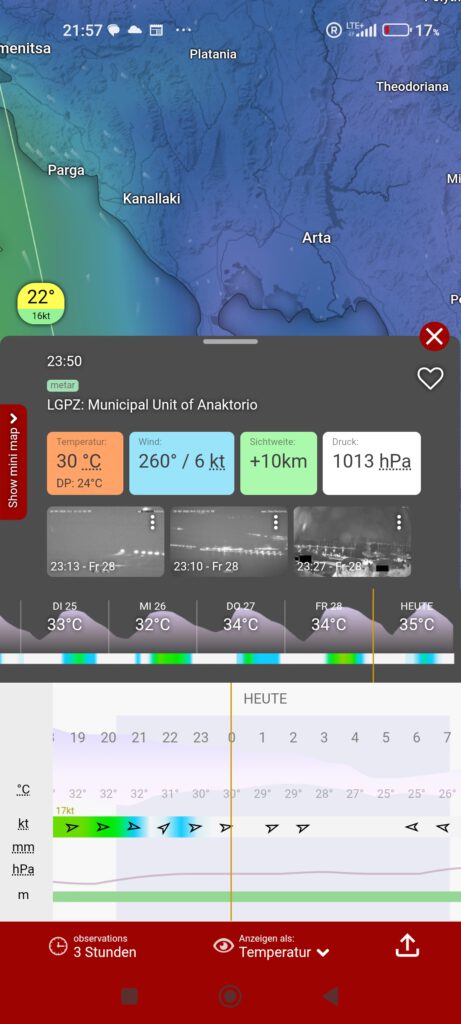Open options menu on the 23:27 webcam

tap(399, 522)
